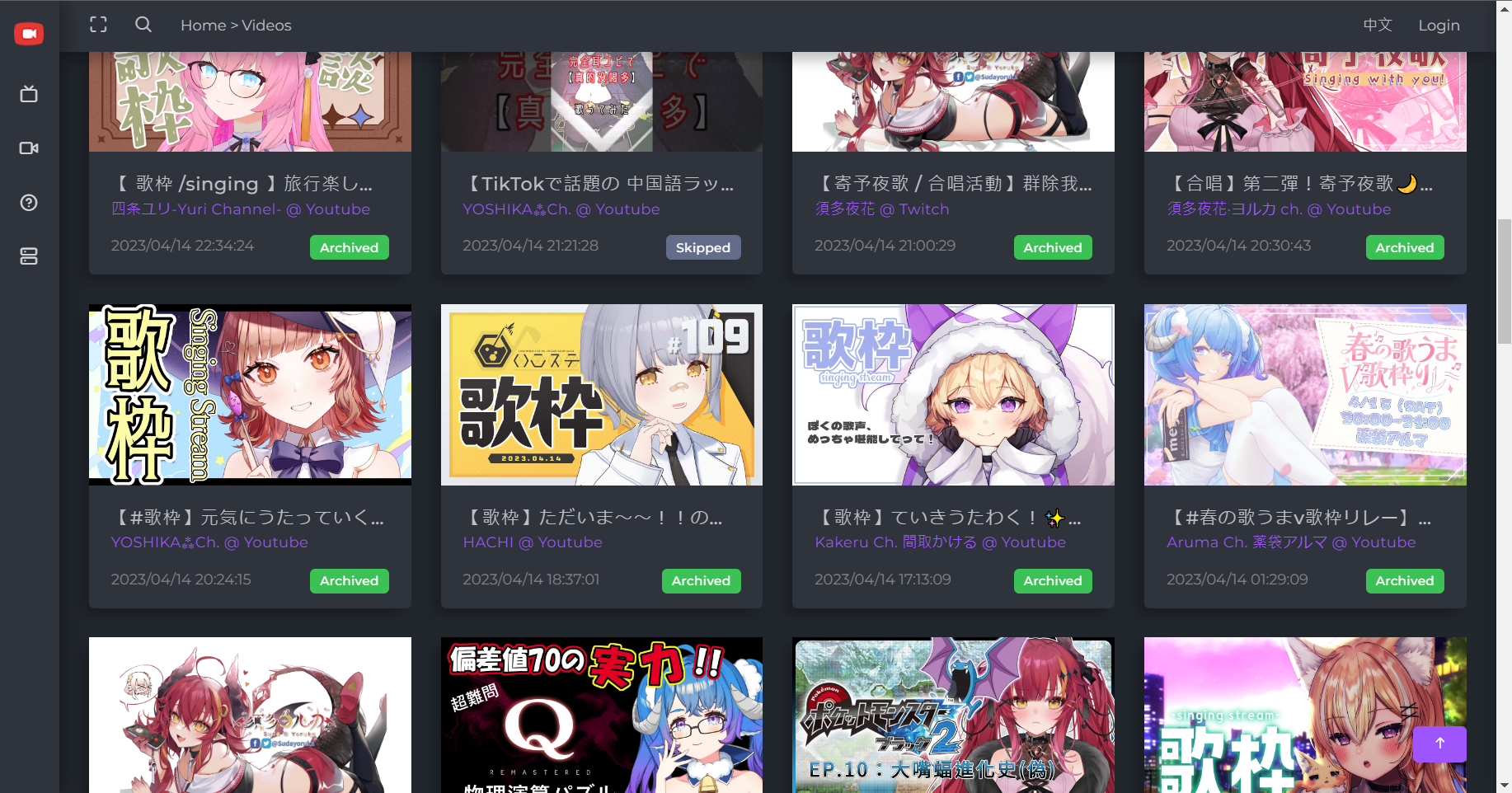Open the Login link
The image size is (1512, 793).
(1439, 26)
